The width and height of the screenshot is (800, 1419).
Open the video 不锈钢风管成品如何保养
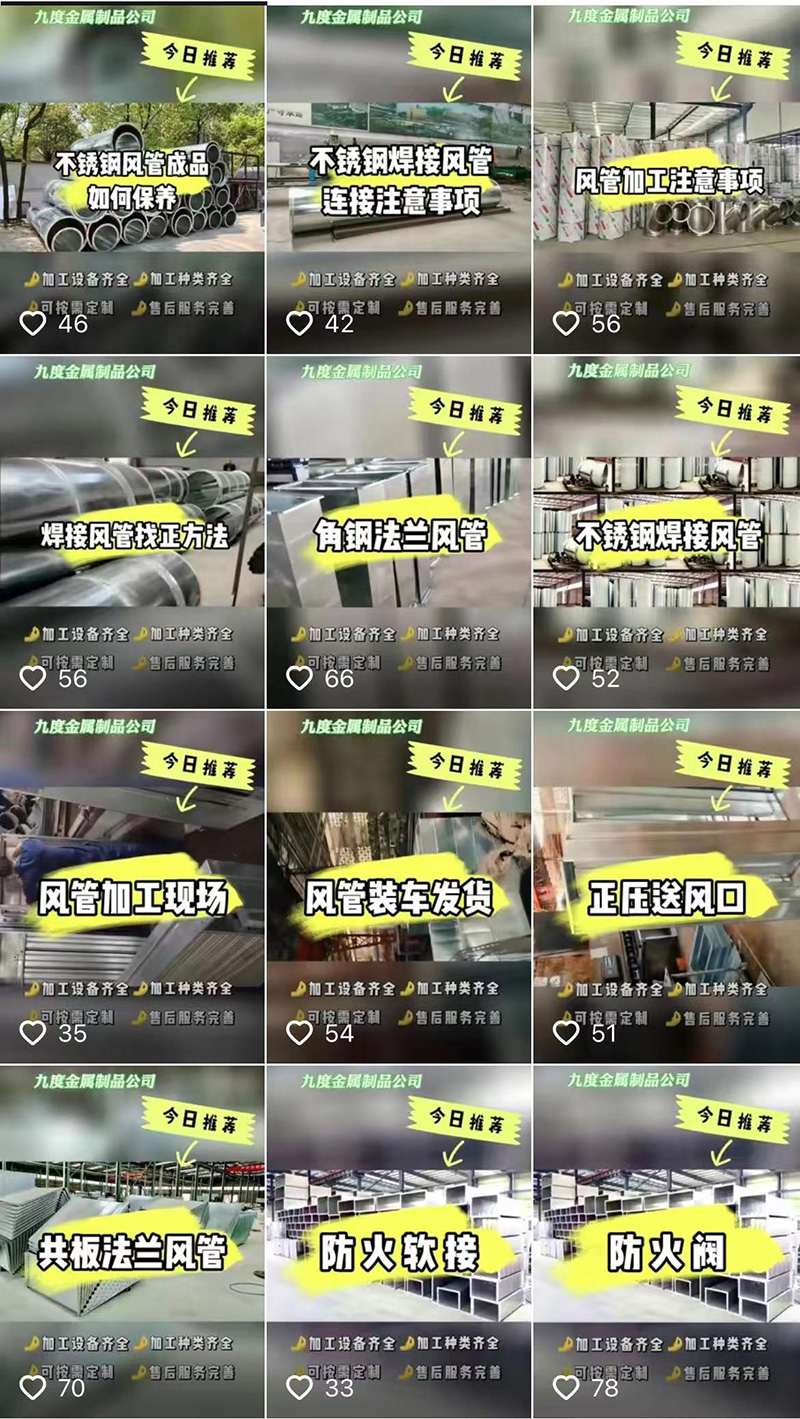pos(132,178)
